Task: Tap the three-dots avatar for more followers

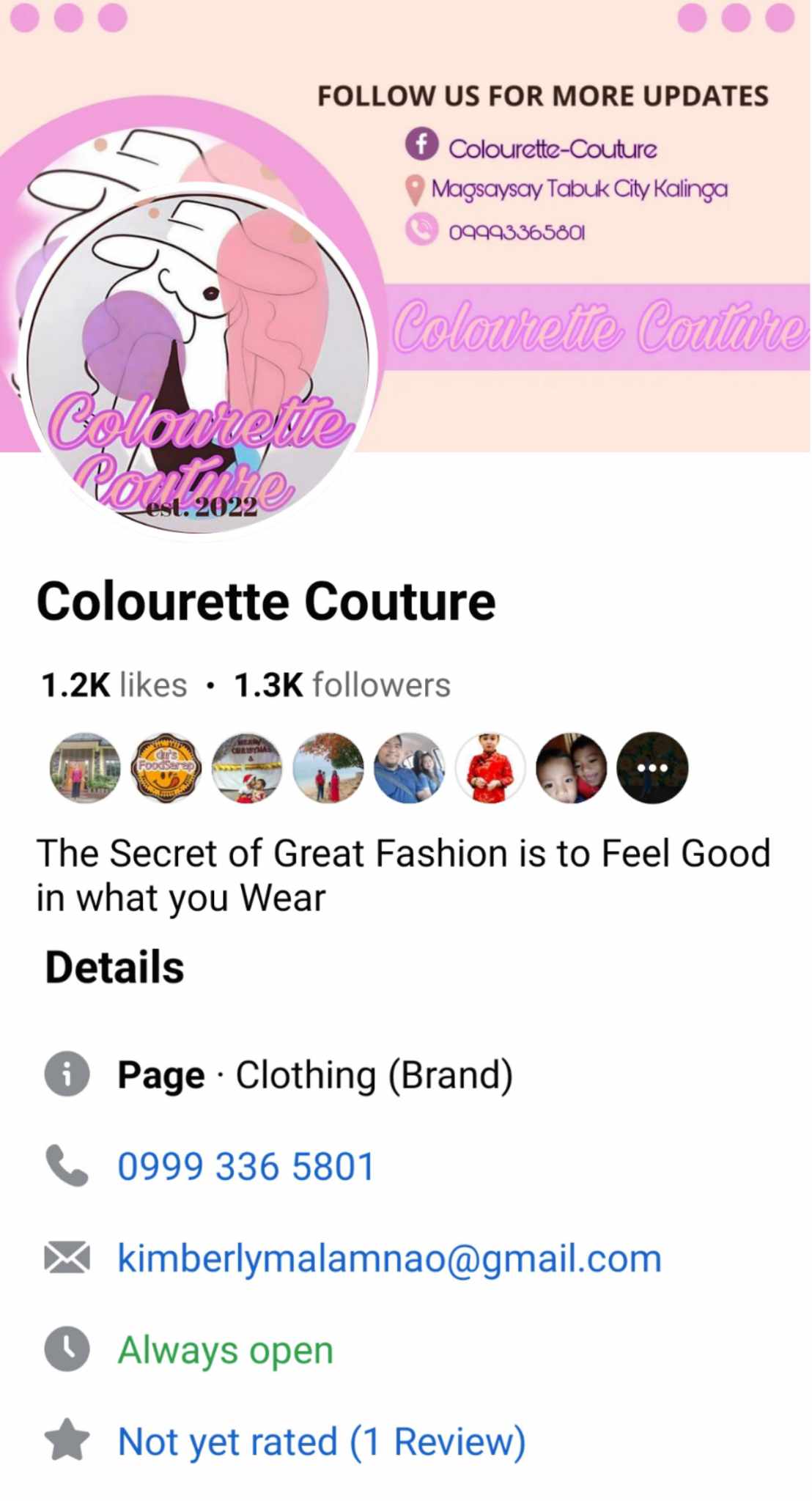Action: (652, 768)
